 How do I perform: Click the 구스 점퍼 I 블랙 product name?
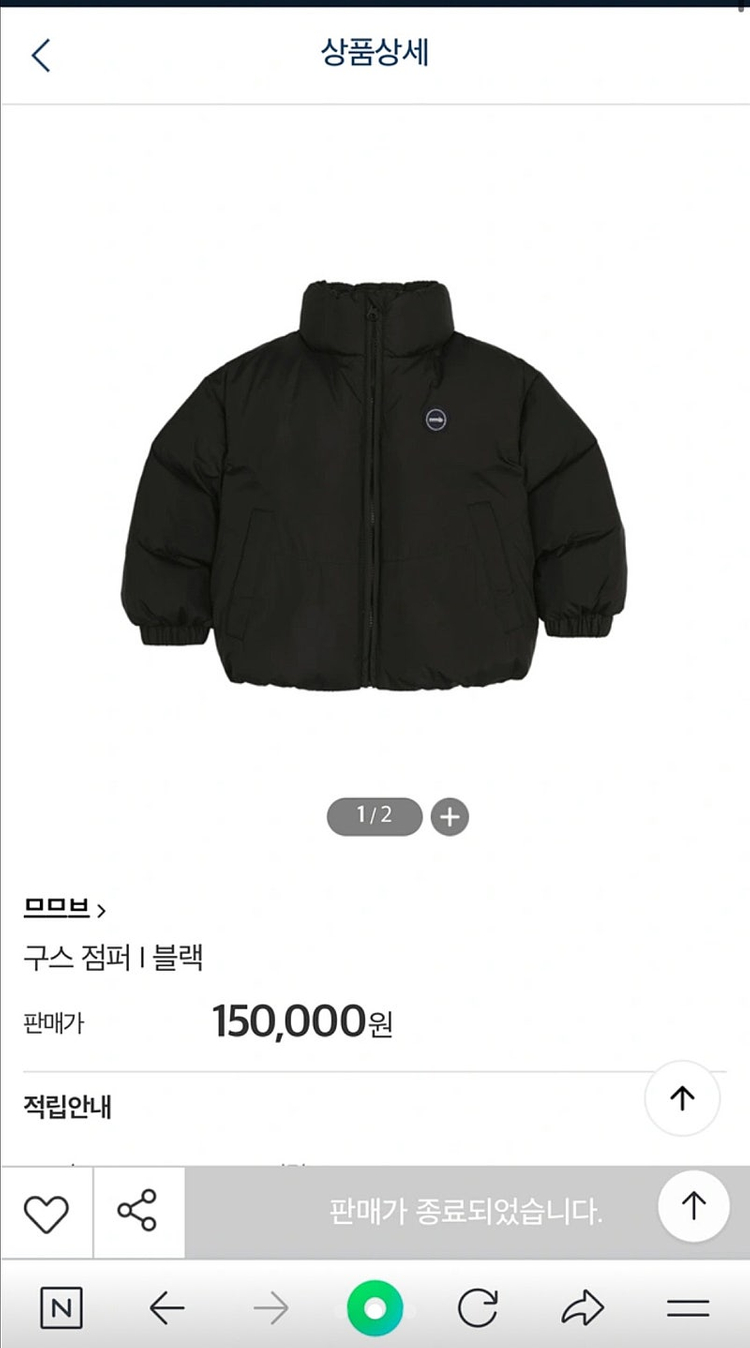point(113,957)
